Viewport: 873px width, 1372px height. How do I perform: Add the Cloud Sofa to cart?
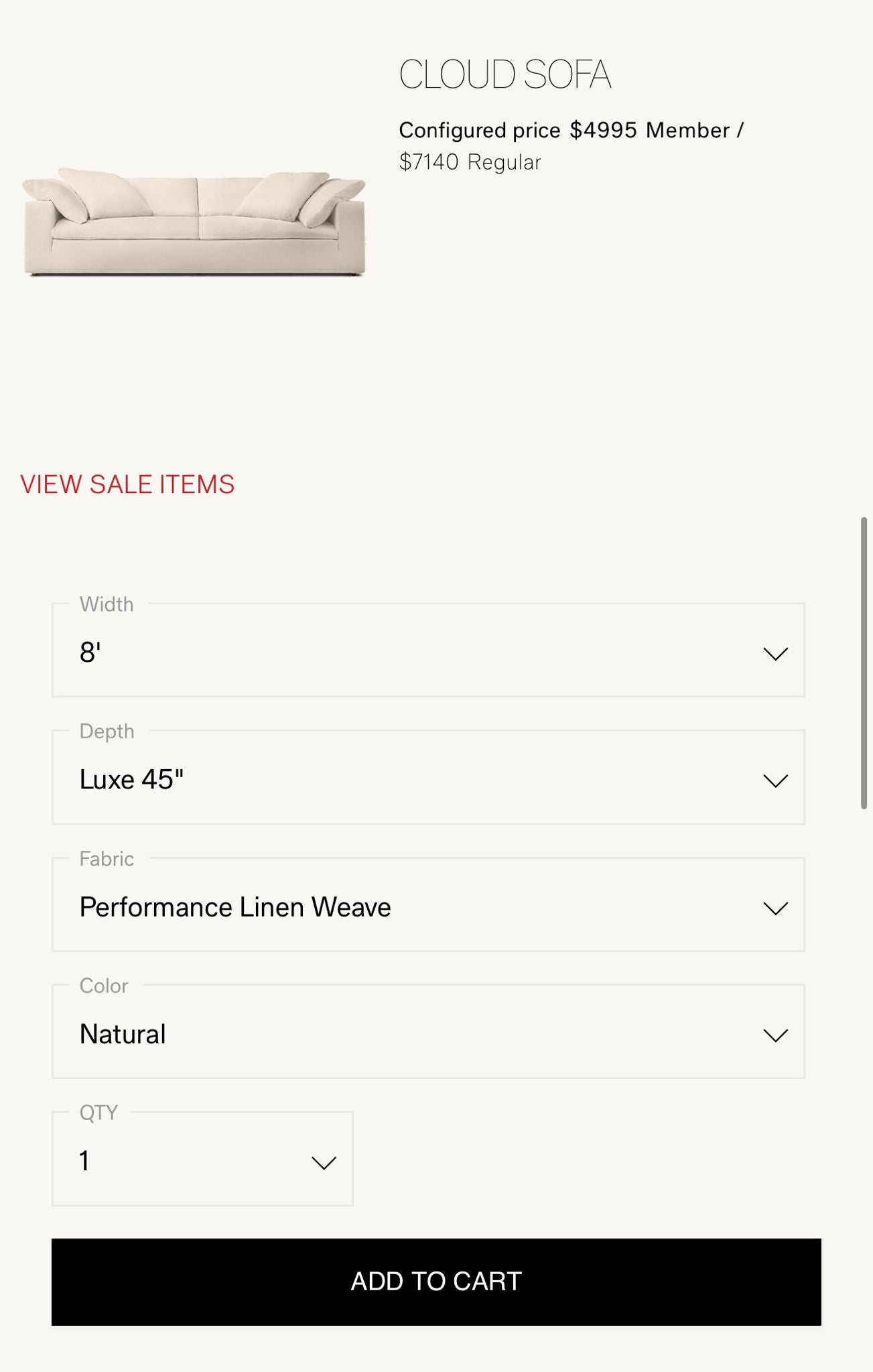[436, 1282]
